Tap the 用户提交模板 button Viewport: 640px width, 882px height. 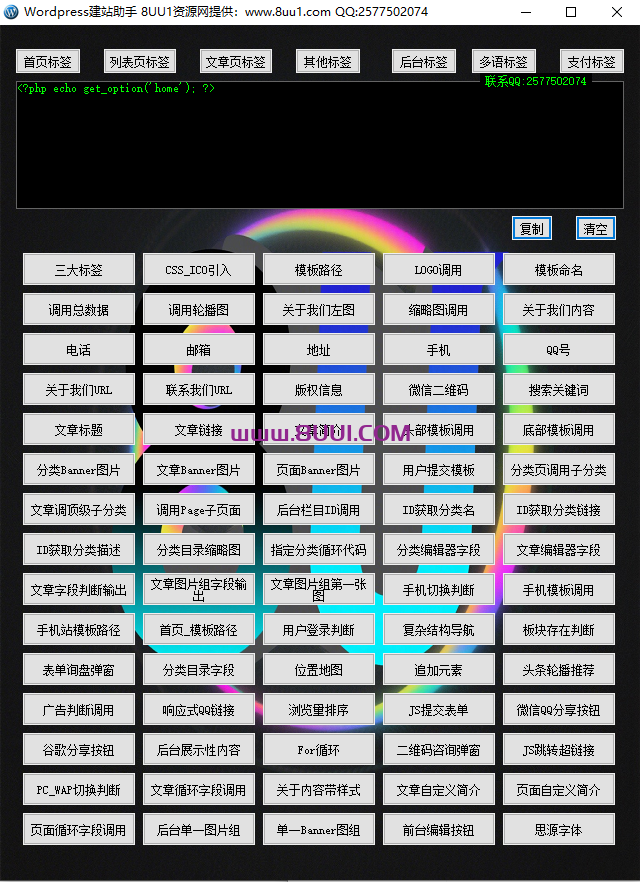coord(439,470)
